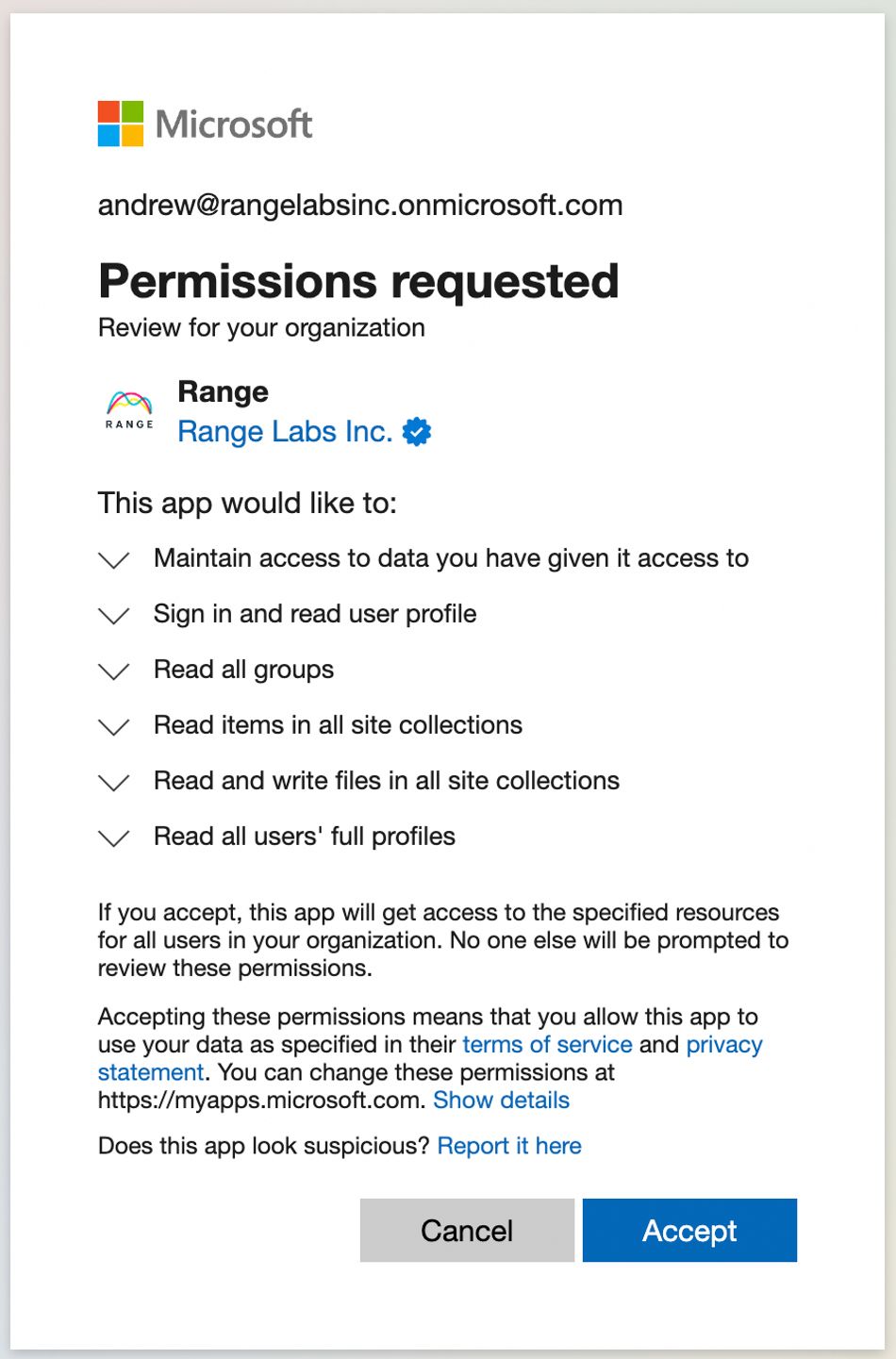Open the terms of service link

tap(547, 1045)
